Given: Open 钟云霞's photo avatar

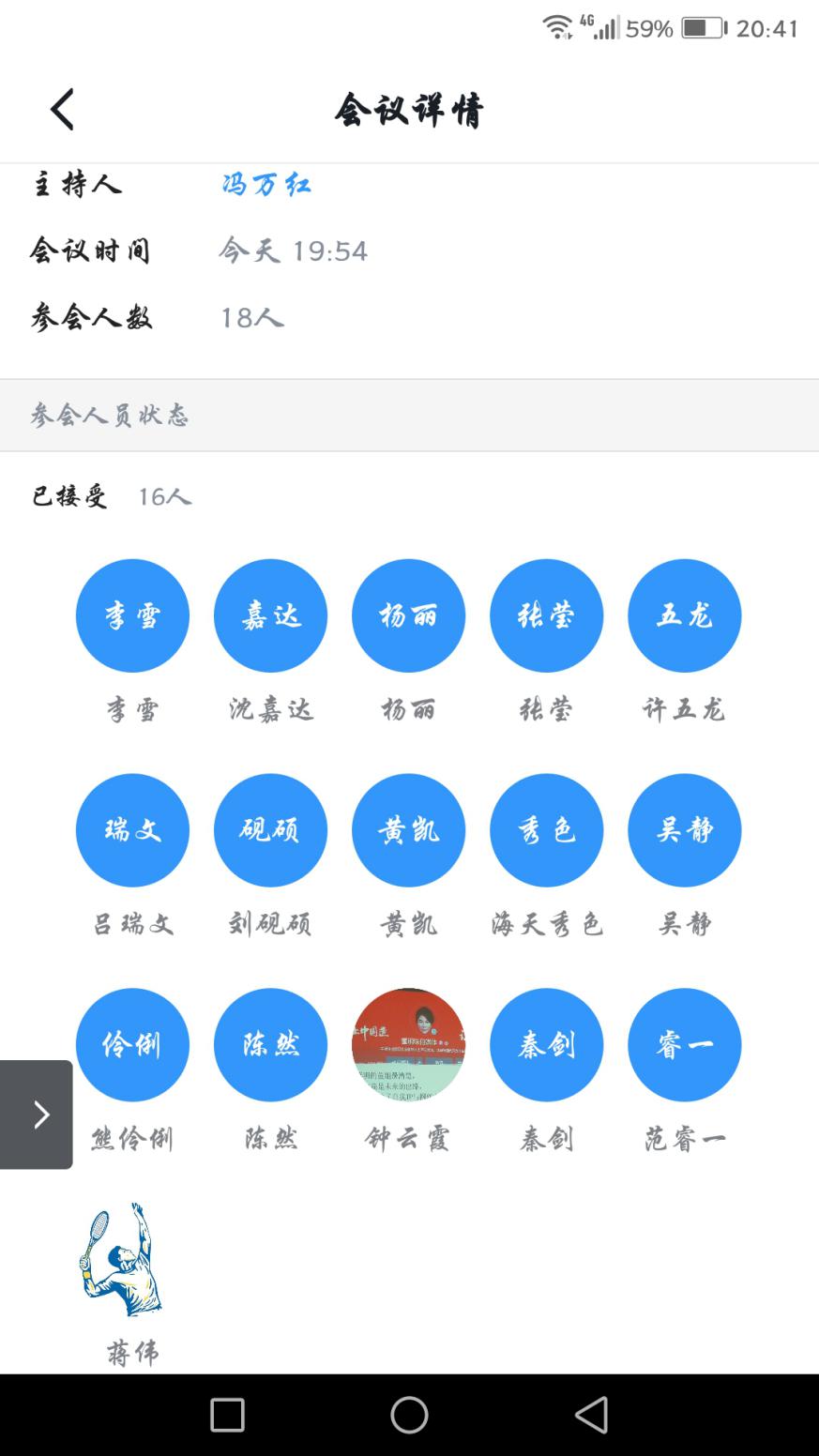Looking at the screenshot, I should click(x=408, y=1044).
